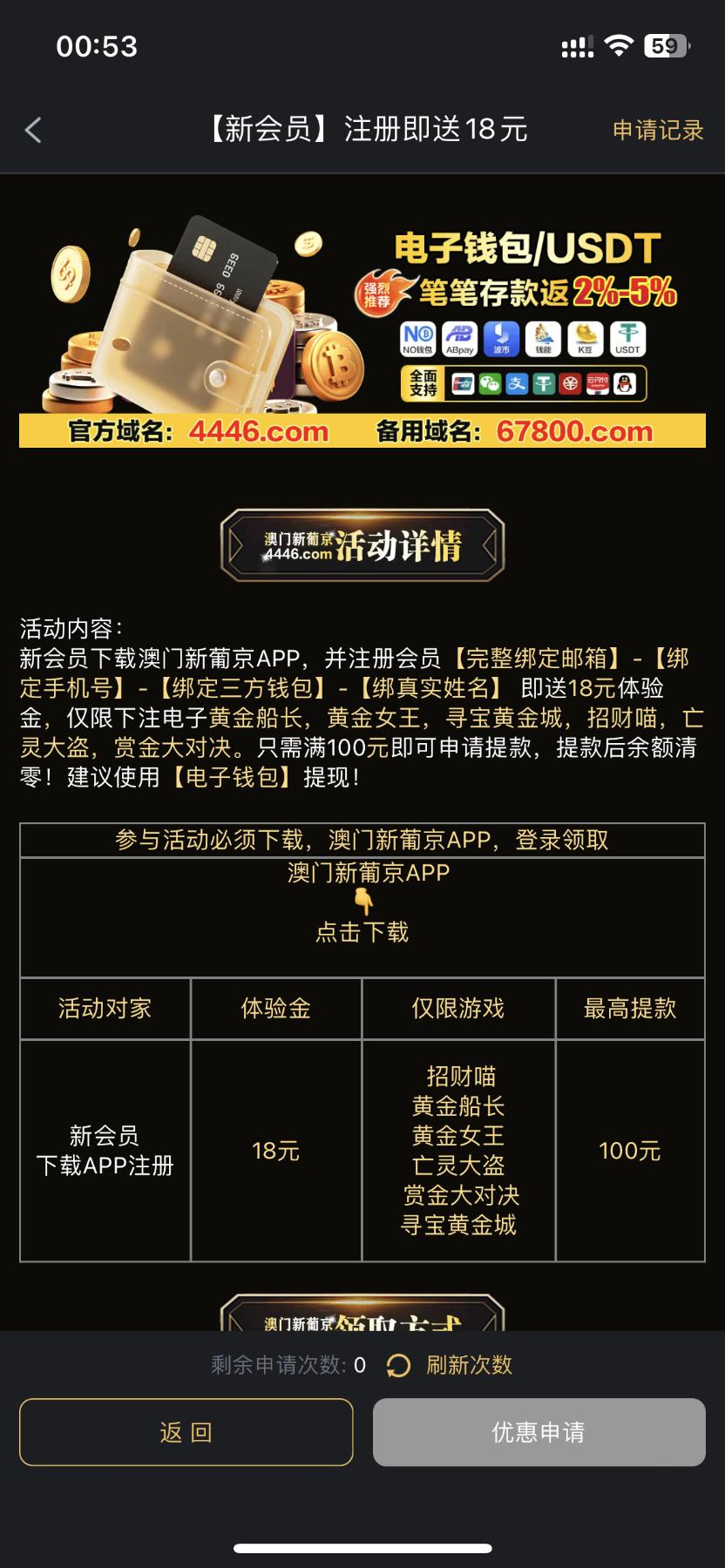This screenshot has height=1568, width=725.
Task: Tap the 返回 button
Action: pyautogui.click(x=186, y=1433)
